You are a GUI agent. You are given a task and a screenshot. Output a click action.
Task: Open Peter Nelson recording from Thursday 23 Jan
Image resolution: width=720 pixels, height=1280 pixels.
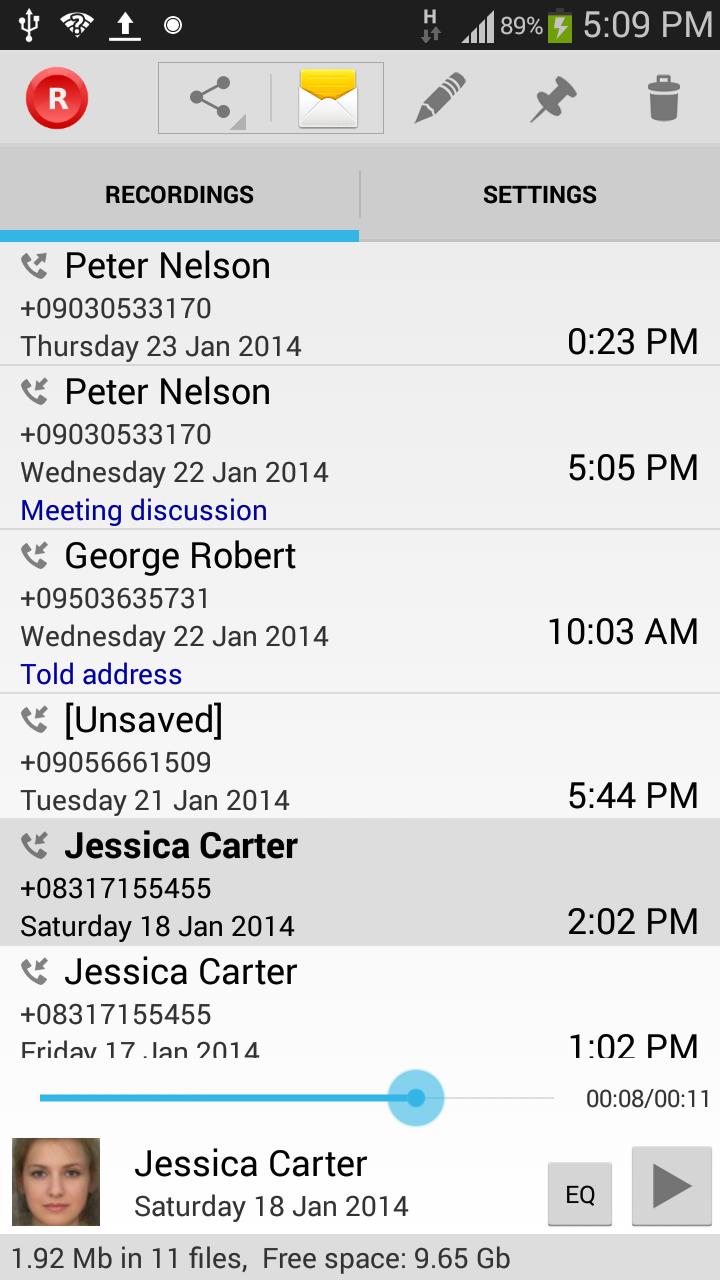coord(360,305)
